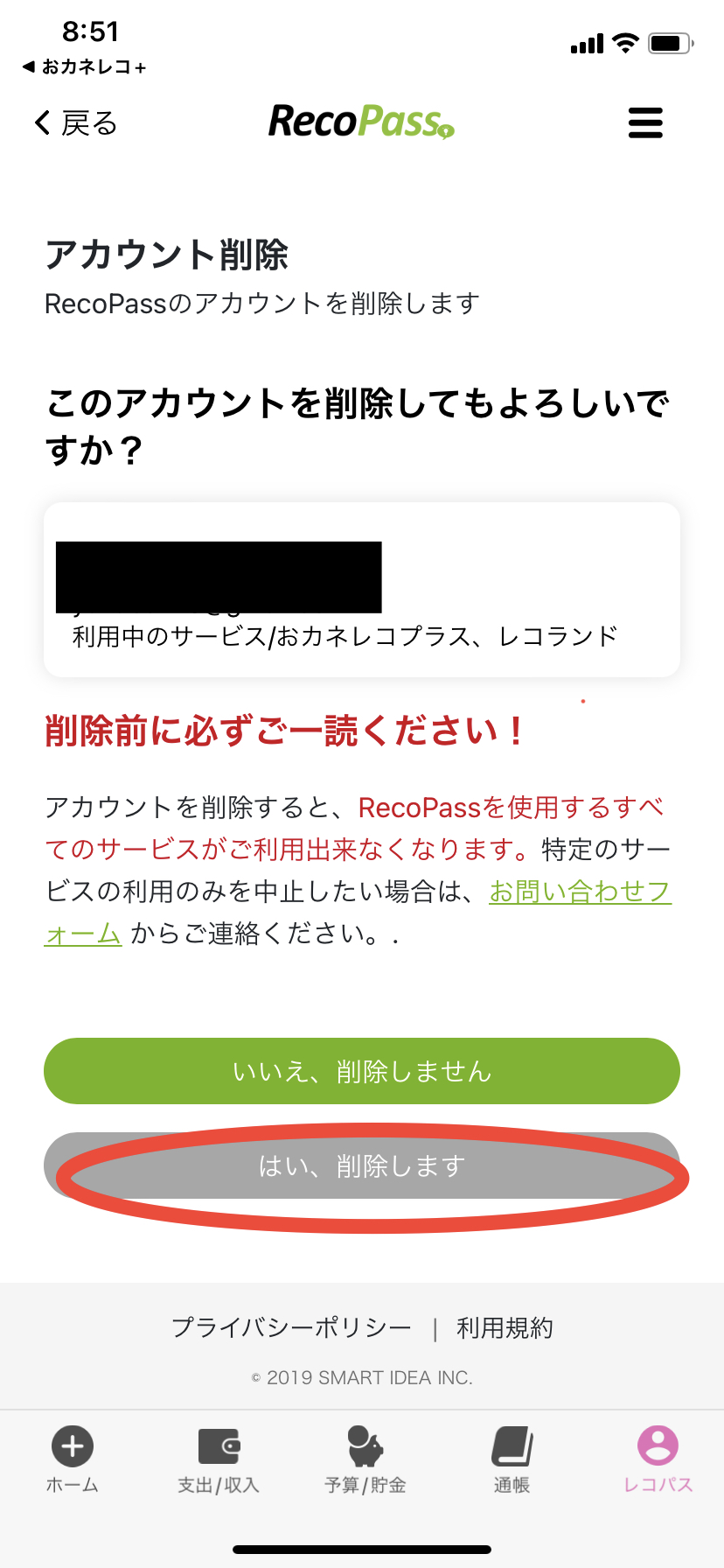Open the お問い合わせフォーム link
The image size is (724, 1568).
[x=579, y=892]
